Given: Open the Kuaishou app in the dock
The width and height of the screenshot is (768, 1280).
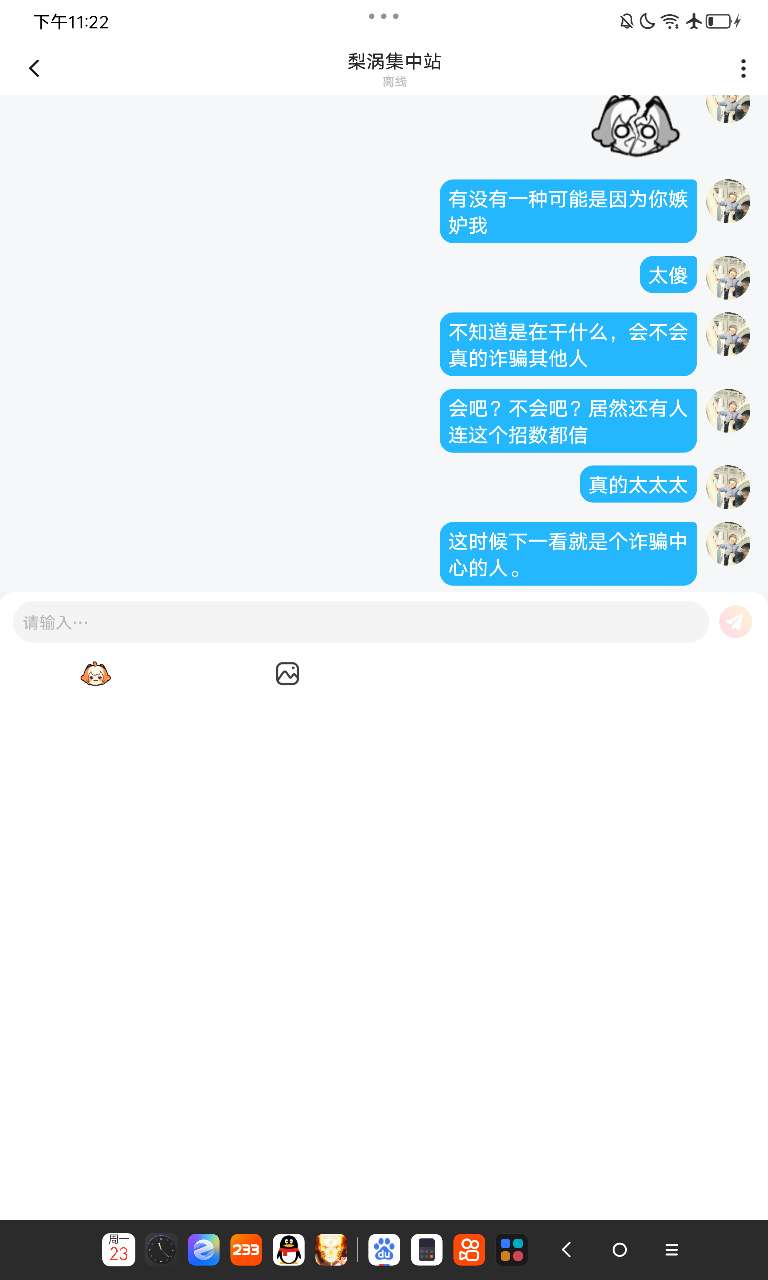Looking at the screenshot, I should (469, 1249).
